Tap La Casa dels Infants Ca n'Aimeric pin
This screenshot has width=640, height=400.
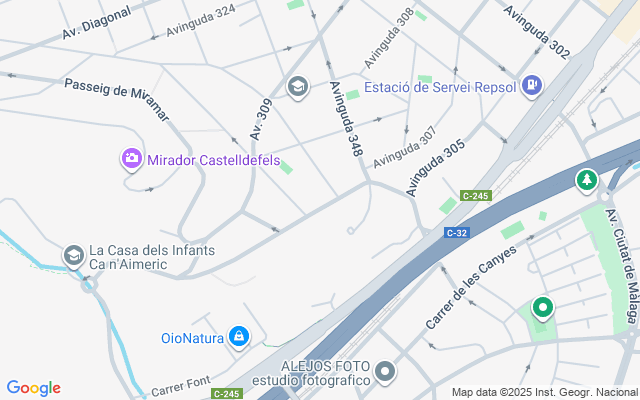coord(74,257)
